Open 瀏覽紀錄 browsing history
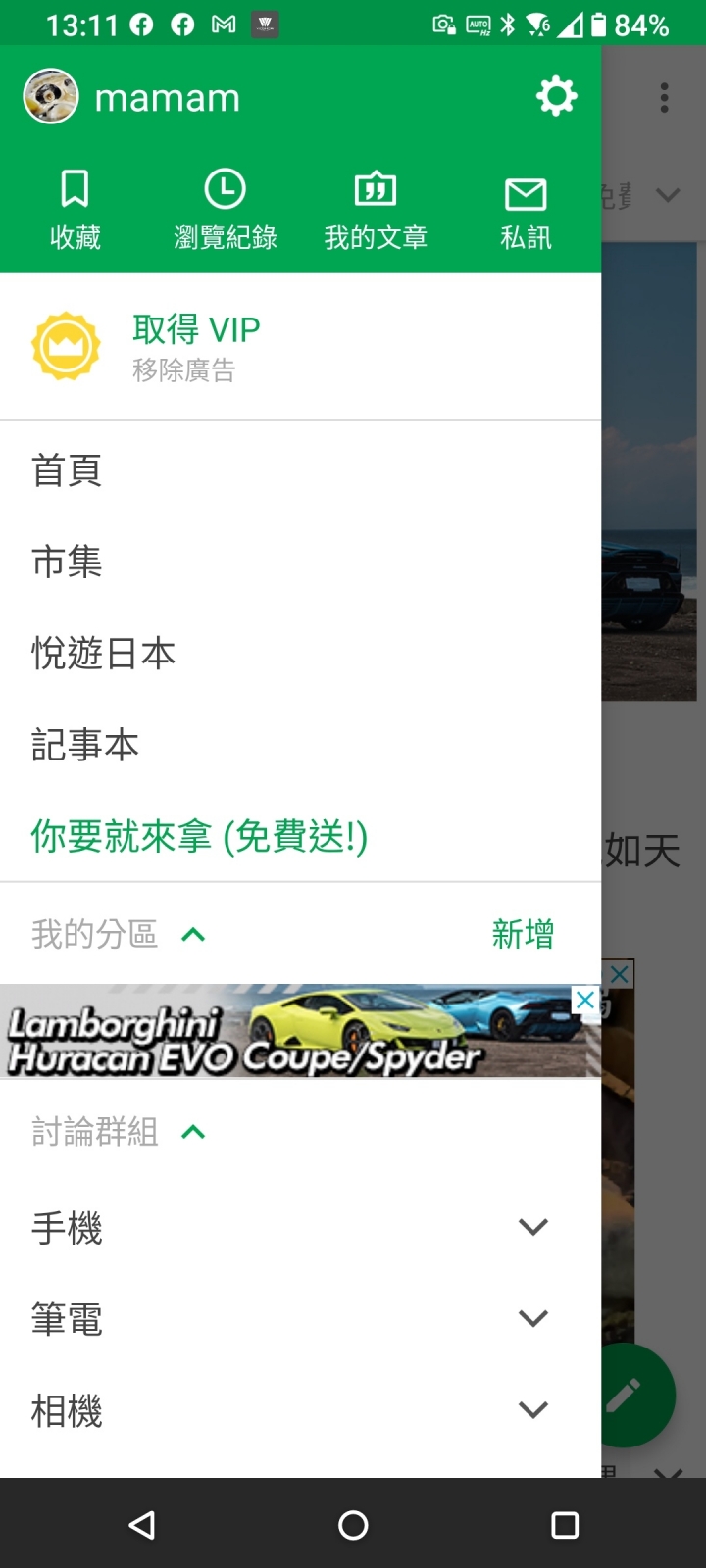Image resolution: width=706 pixels, height=1568 pixels. (225, 209)
